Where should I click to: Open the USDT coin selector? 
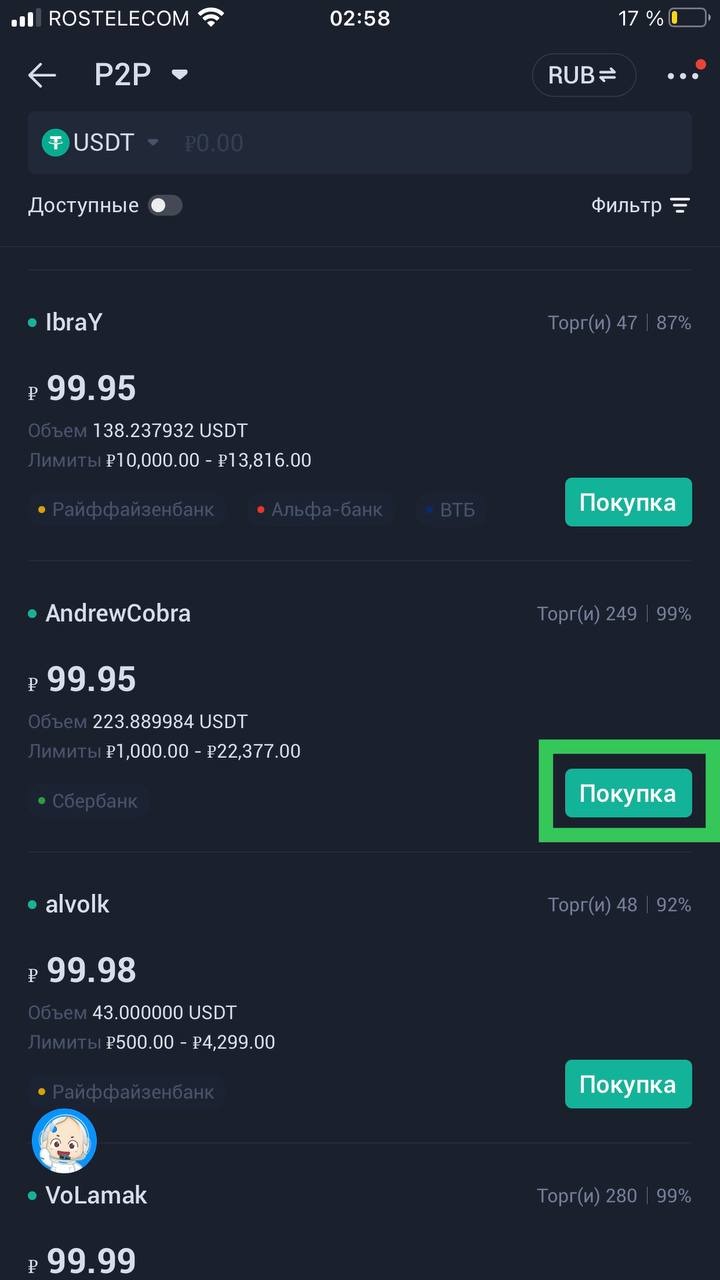click(x=100, y=143)
